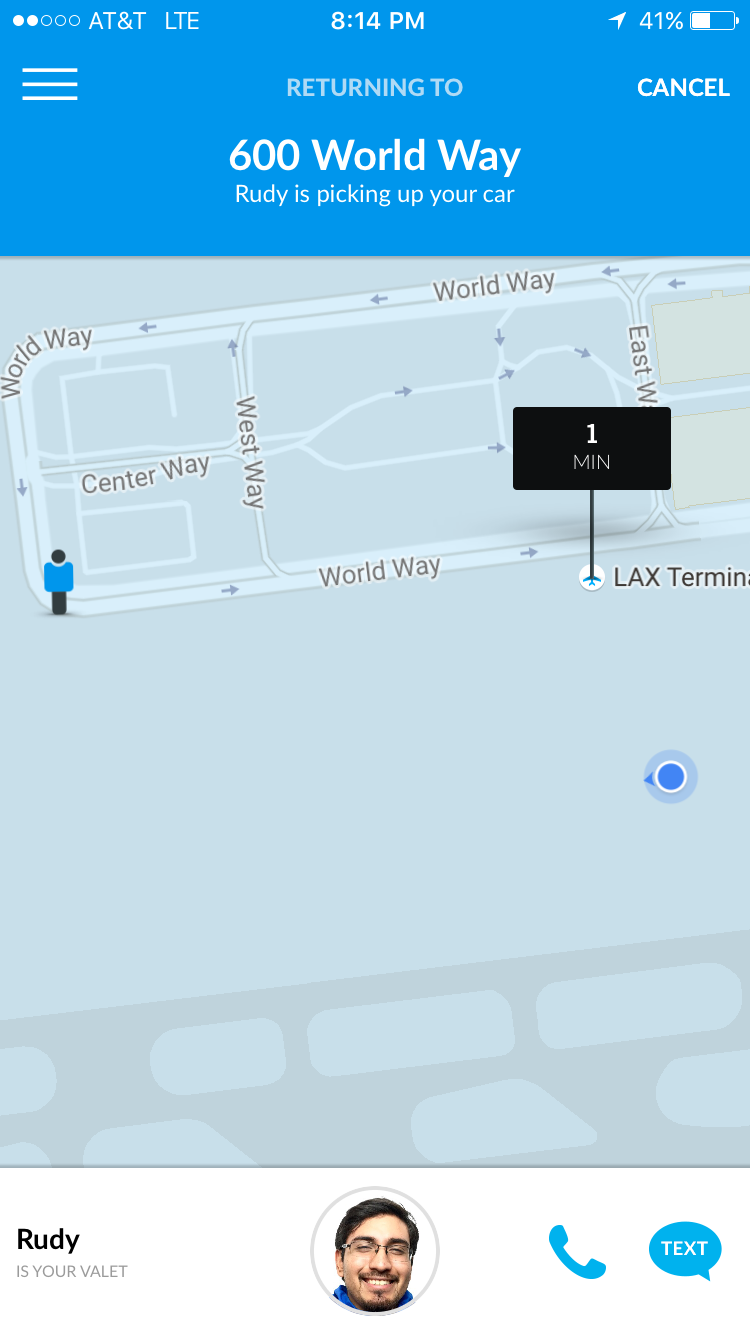Image resolution: width=750 pixels, height=1334 pixels.
Task: Text valet Rudy
Action: (x=685, y=1249)
